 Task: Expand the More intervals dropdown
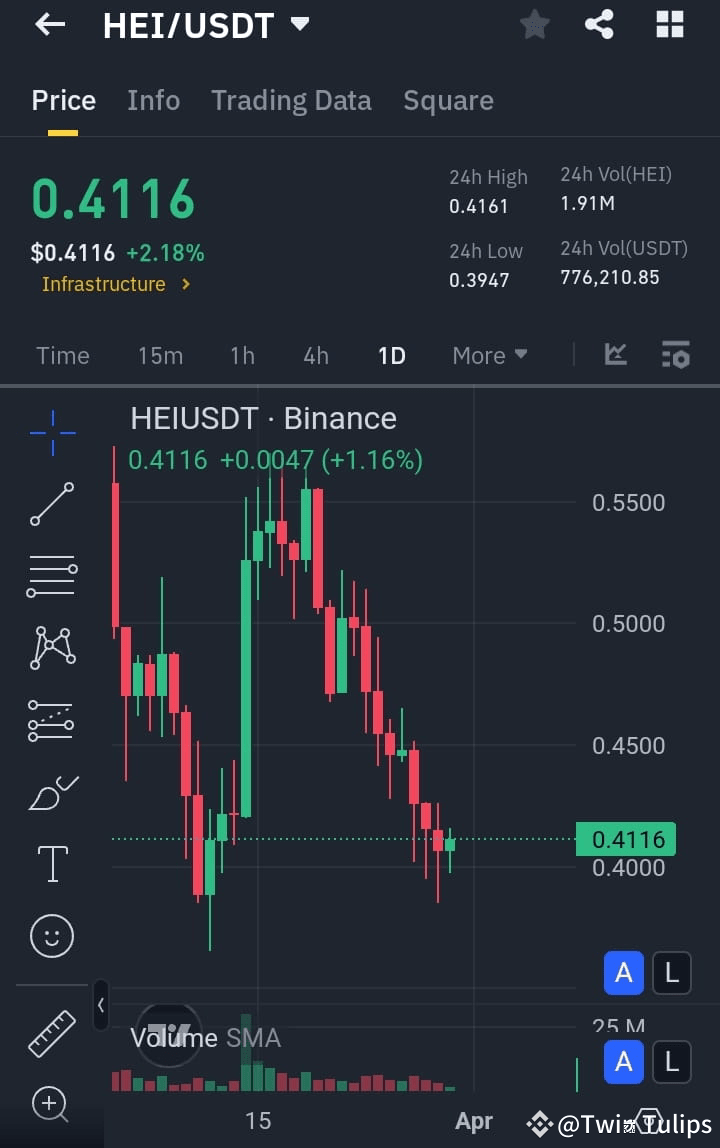click(x=489, y=355)
